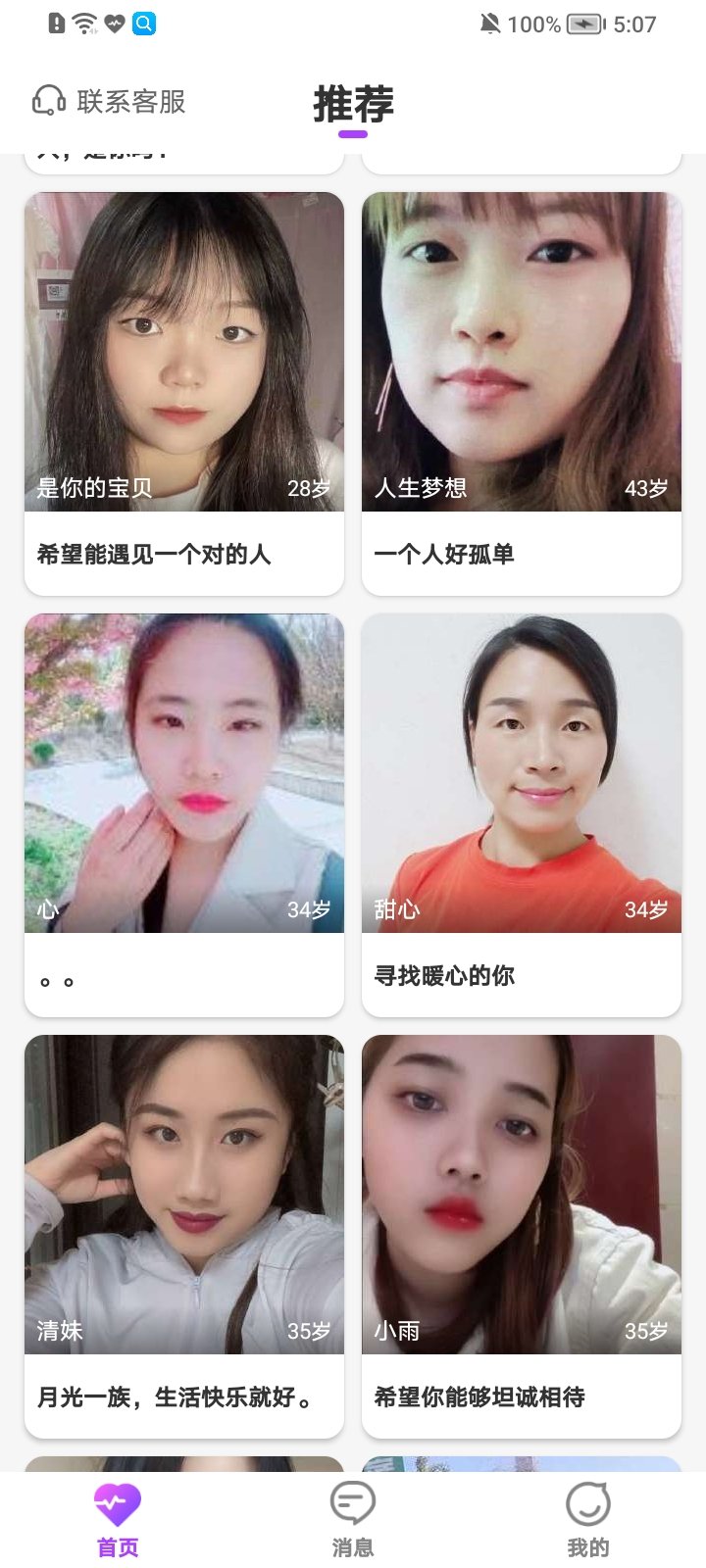This screenshot has height=1568, width=706.
Task: Switch to the 首页 tab
Action: (118, 1519)
